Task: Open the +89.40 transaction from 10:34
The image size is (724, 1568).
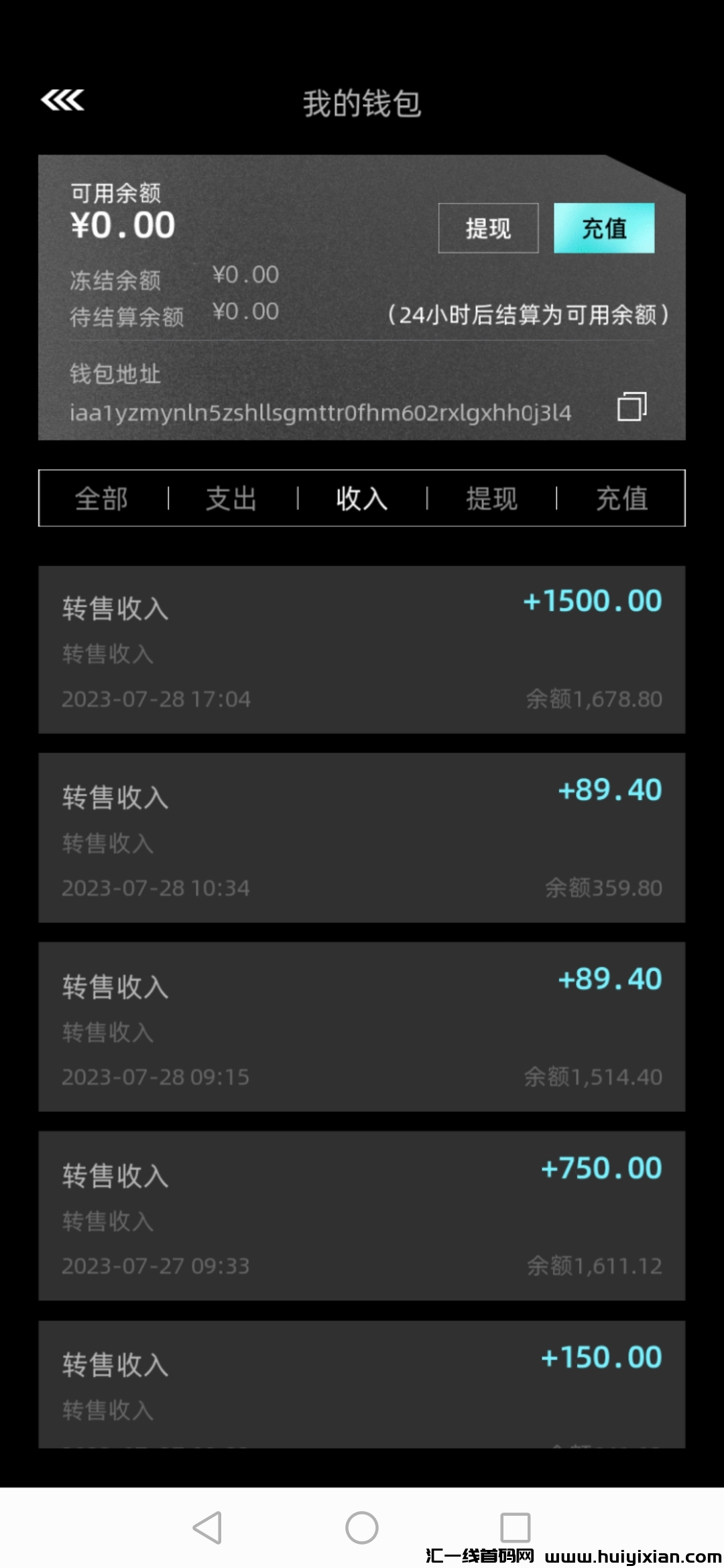Action: [x=362, y=836]
